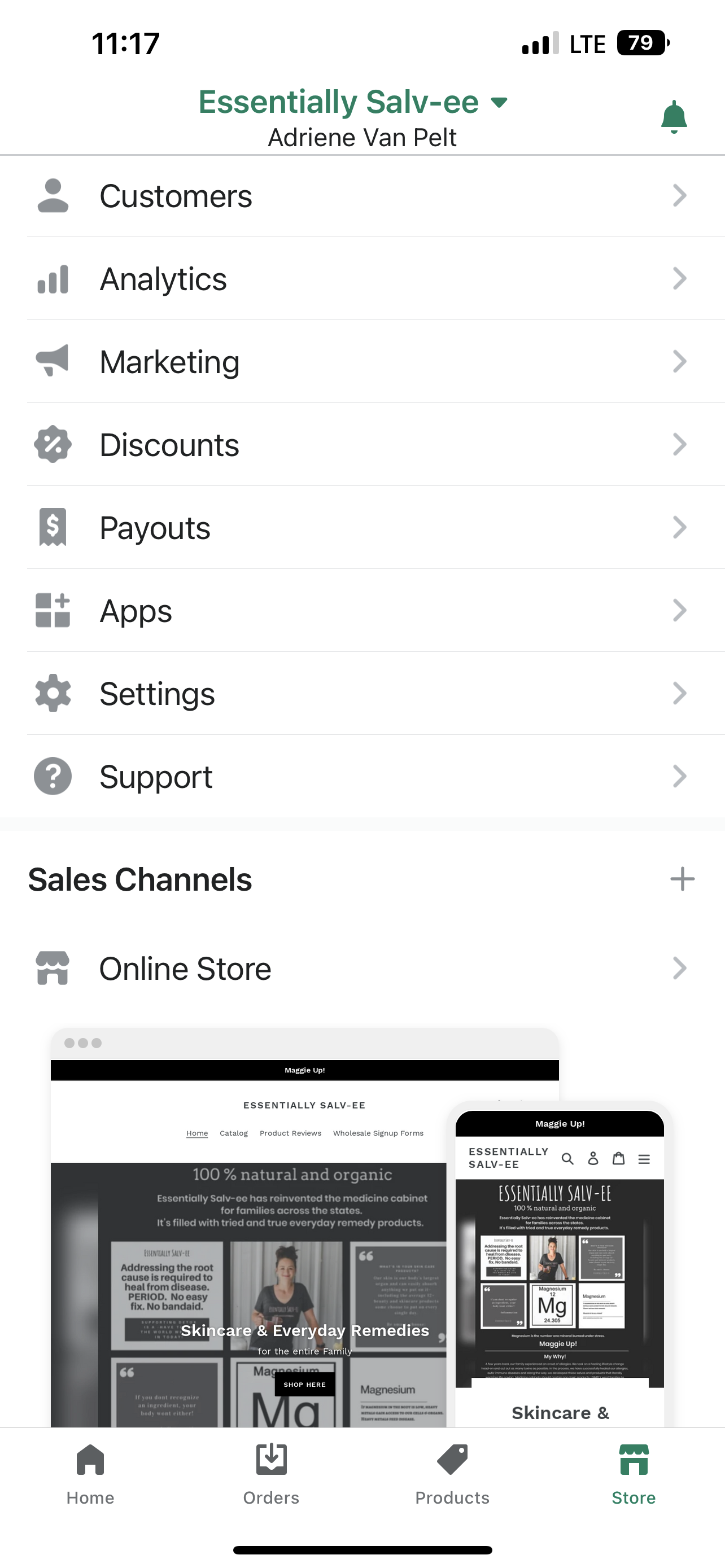The width and height of the screenshot is (725, 1568).
Task: Open the Customers section
Action: [x=362, y=196]
